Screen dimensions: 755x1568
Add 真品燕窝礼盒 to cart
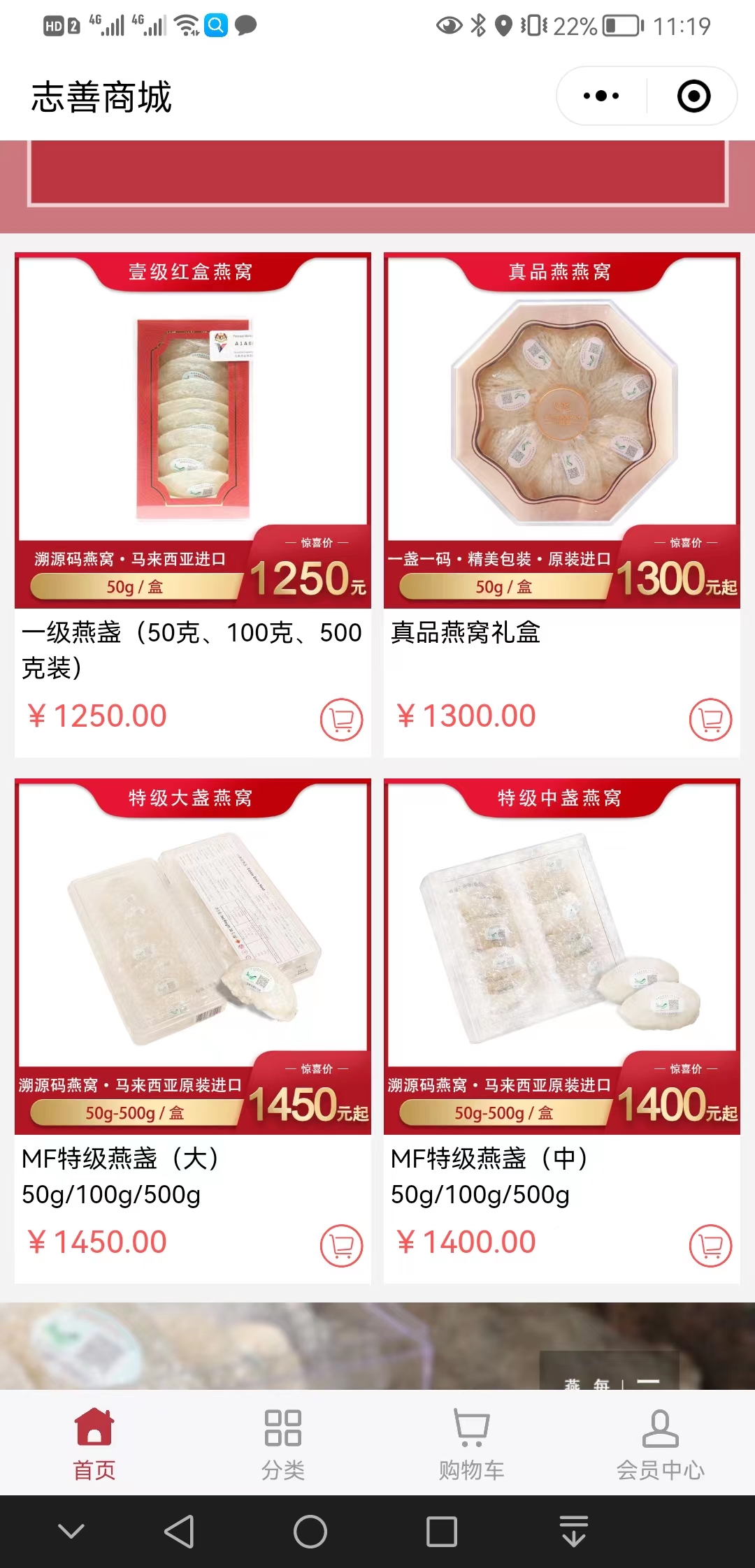[x=710, y=719]
